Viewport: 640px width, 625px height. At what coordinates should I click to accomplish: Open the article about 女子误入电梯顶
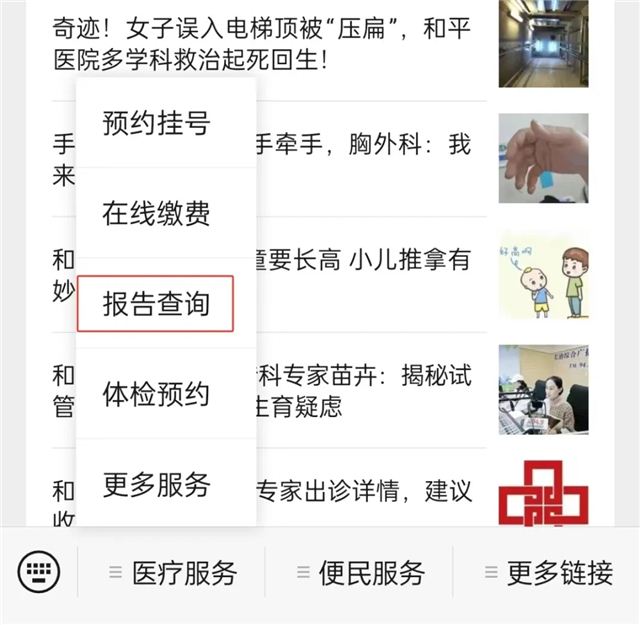[260, 45]
